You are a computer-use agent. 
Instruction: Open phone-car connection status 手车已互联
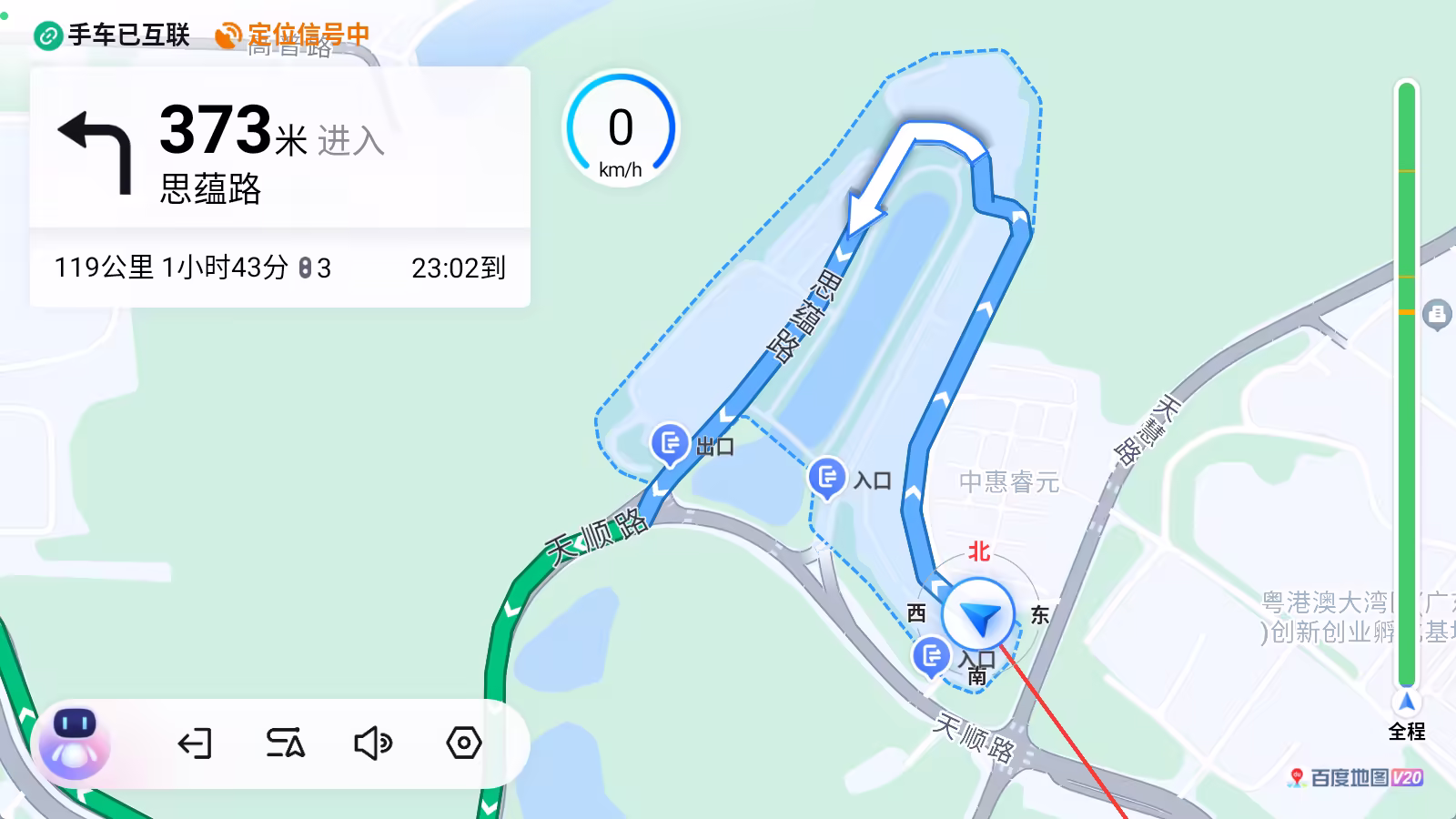click(x=113, y=35)
